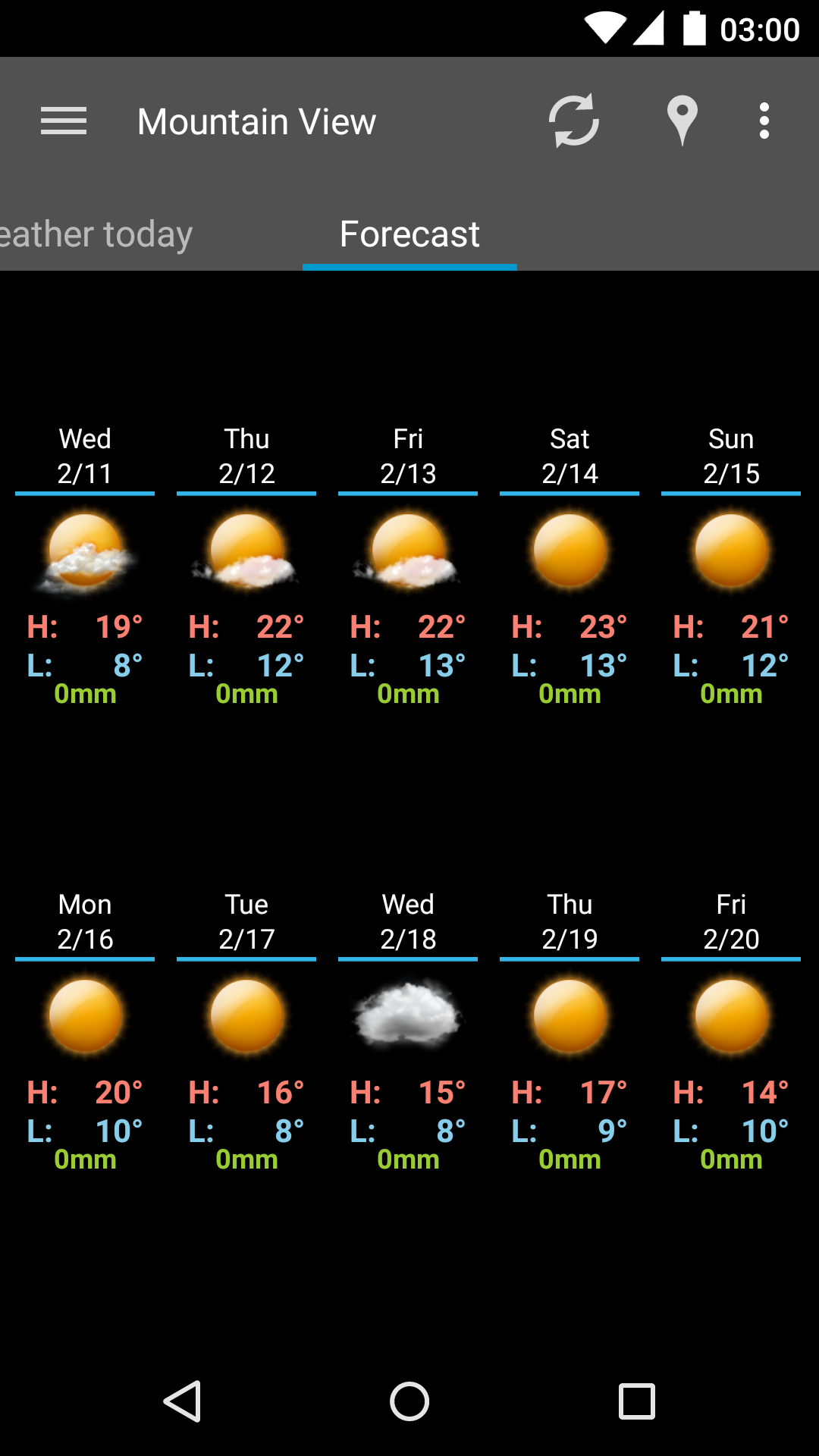Switch to the Weather today tab
Image resolution: width=819 pixels, height=1456 pixels.
97,234
